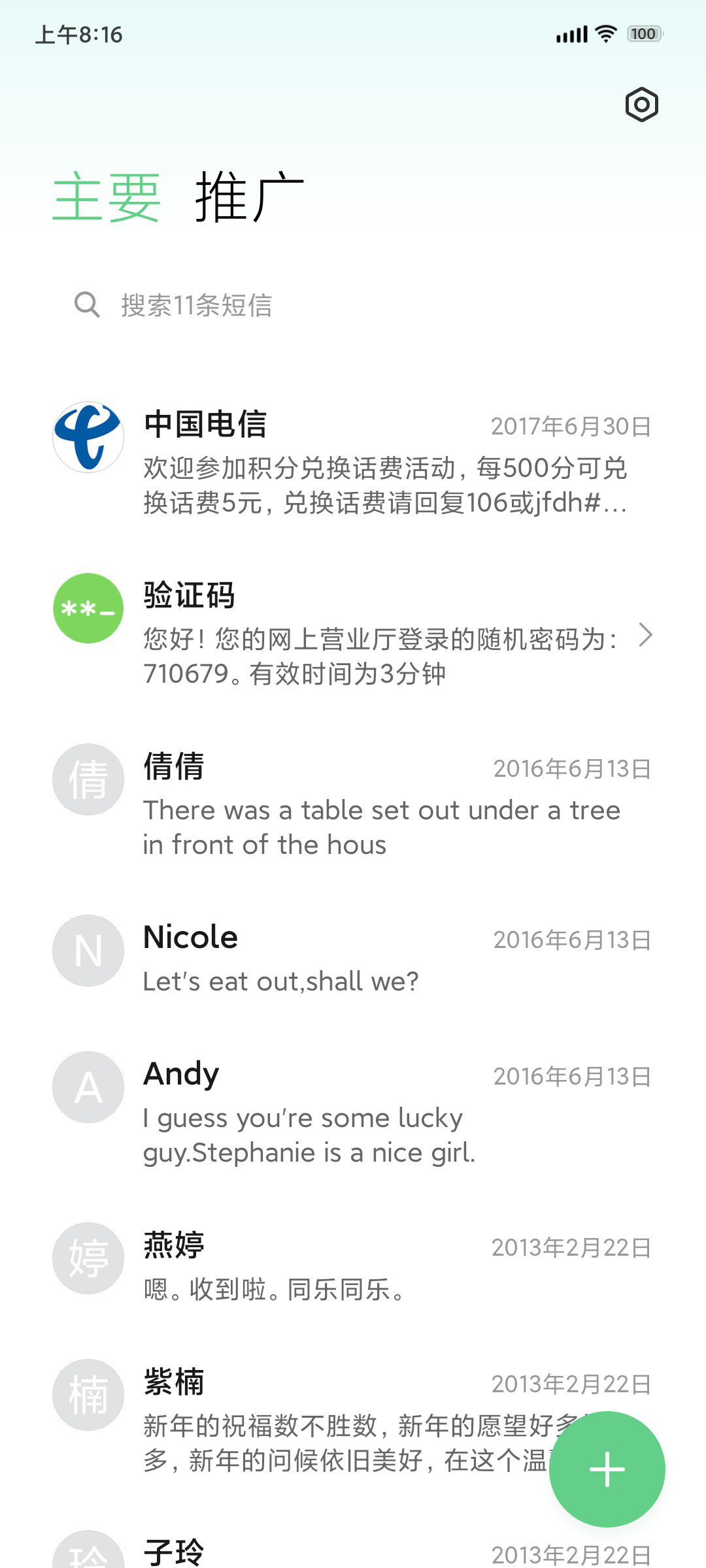Screen dimensions: 706x1568
Task: Select the 主要 tab
Action: click(107, 197)
